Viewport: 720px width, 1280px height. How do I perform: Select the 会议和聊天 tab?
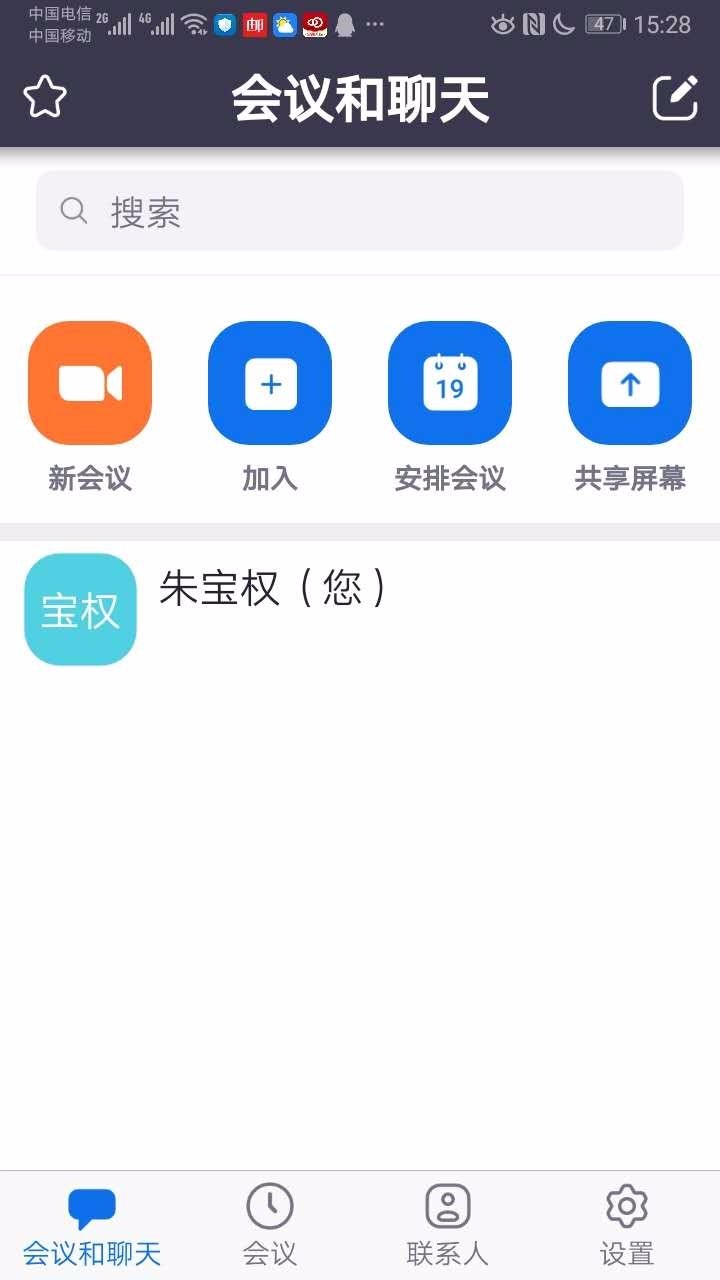pyautogui.click(x=91, y=1225)
